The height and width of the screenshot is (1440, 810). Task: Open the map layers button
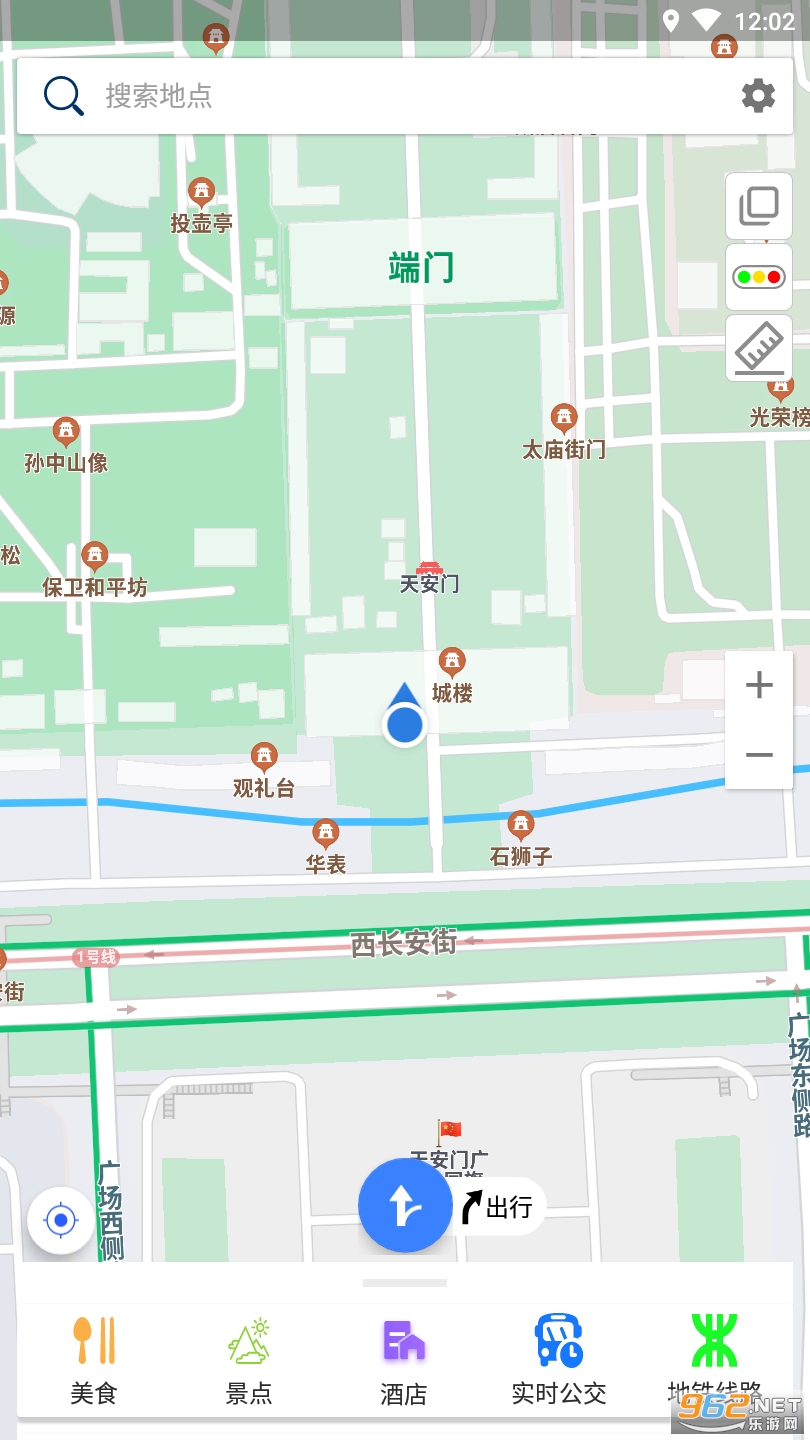coord(759,207)
